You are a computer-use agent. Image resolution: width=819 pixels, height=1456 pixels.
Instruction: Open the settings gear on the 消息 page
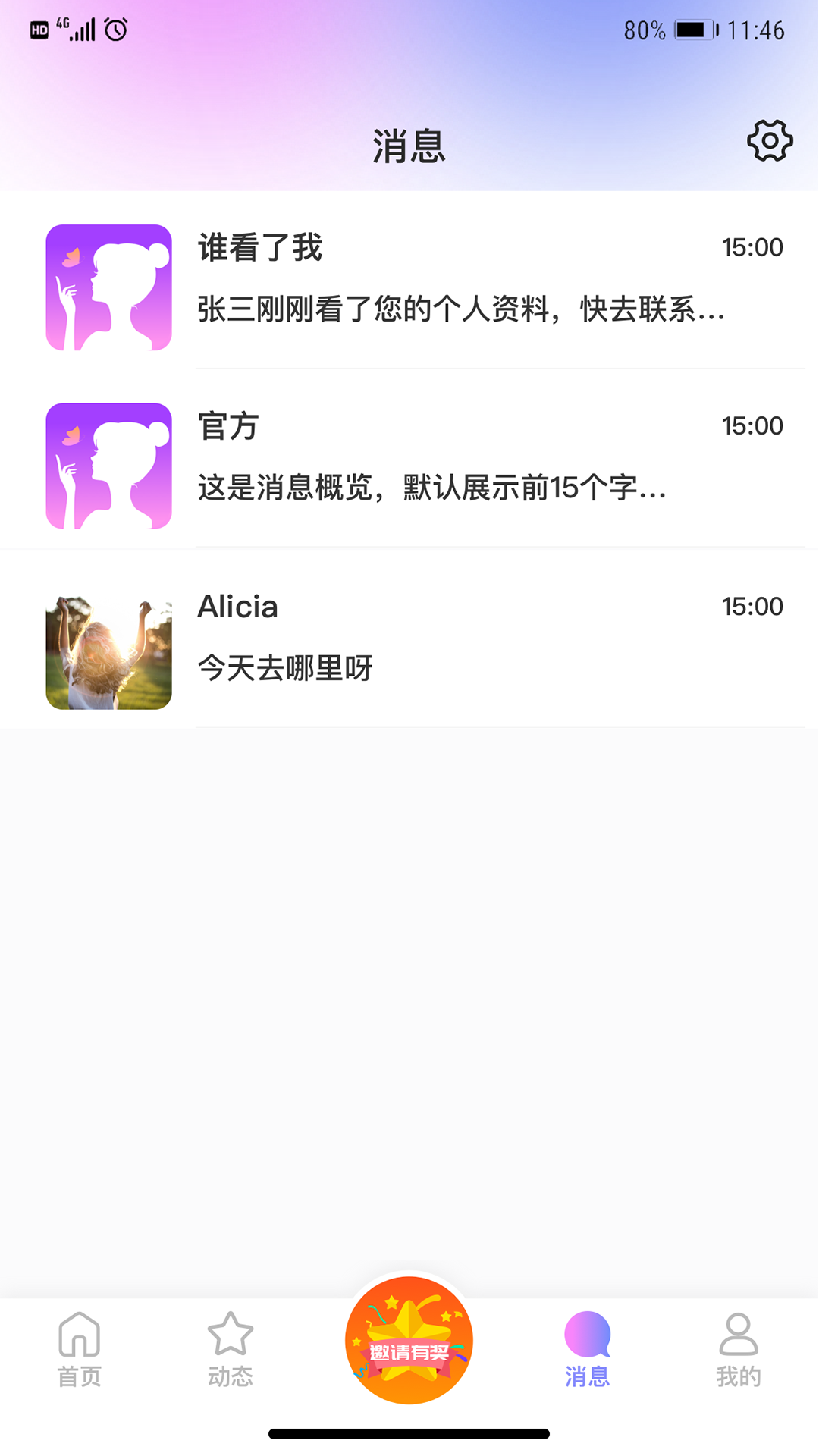(769, 141)
